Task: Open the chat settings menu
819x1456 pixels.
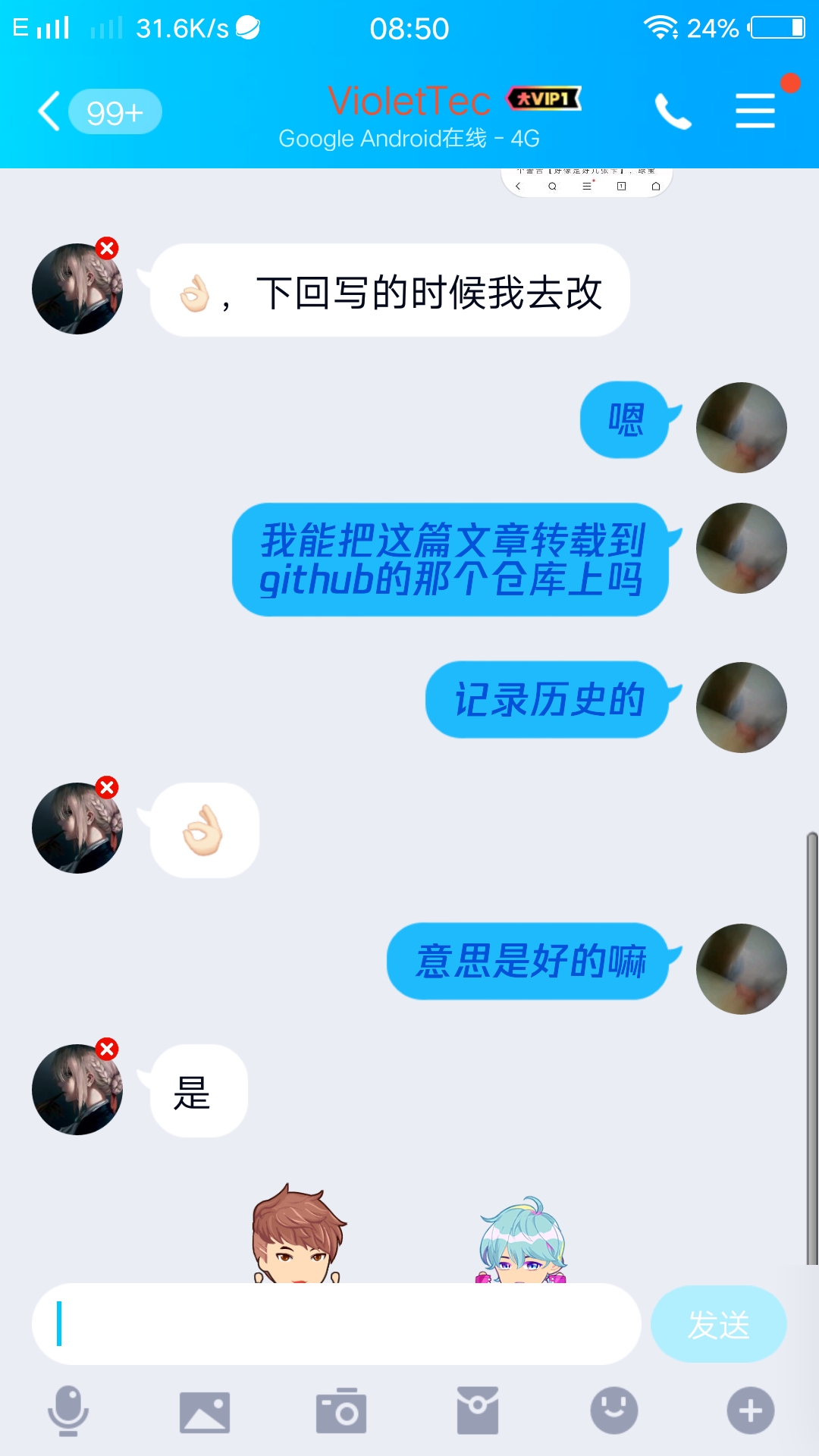Action: pyautogui.click(x=755, y=111)
